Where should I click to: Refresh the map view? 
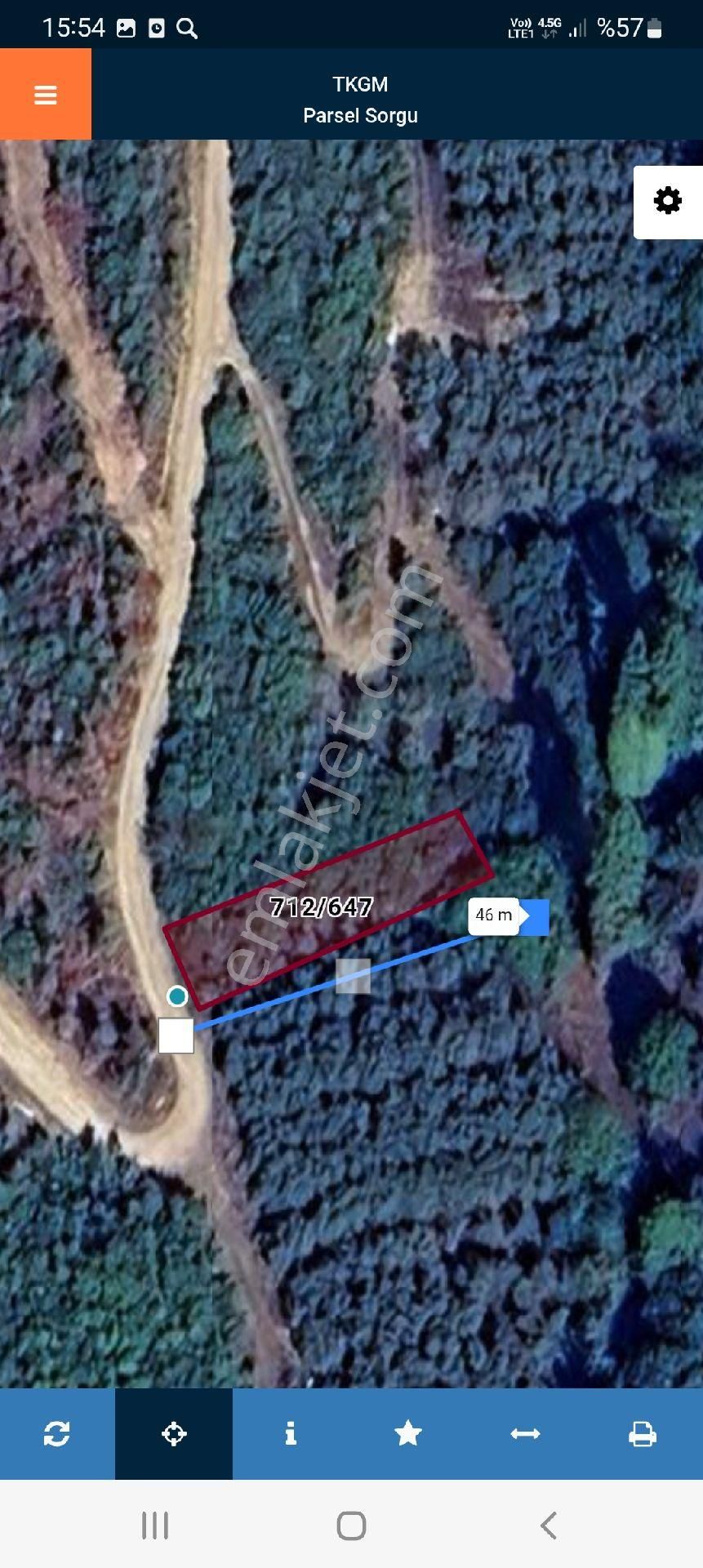click(x=57, y=1433)
